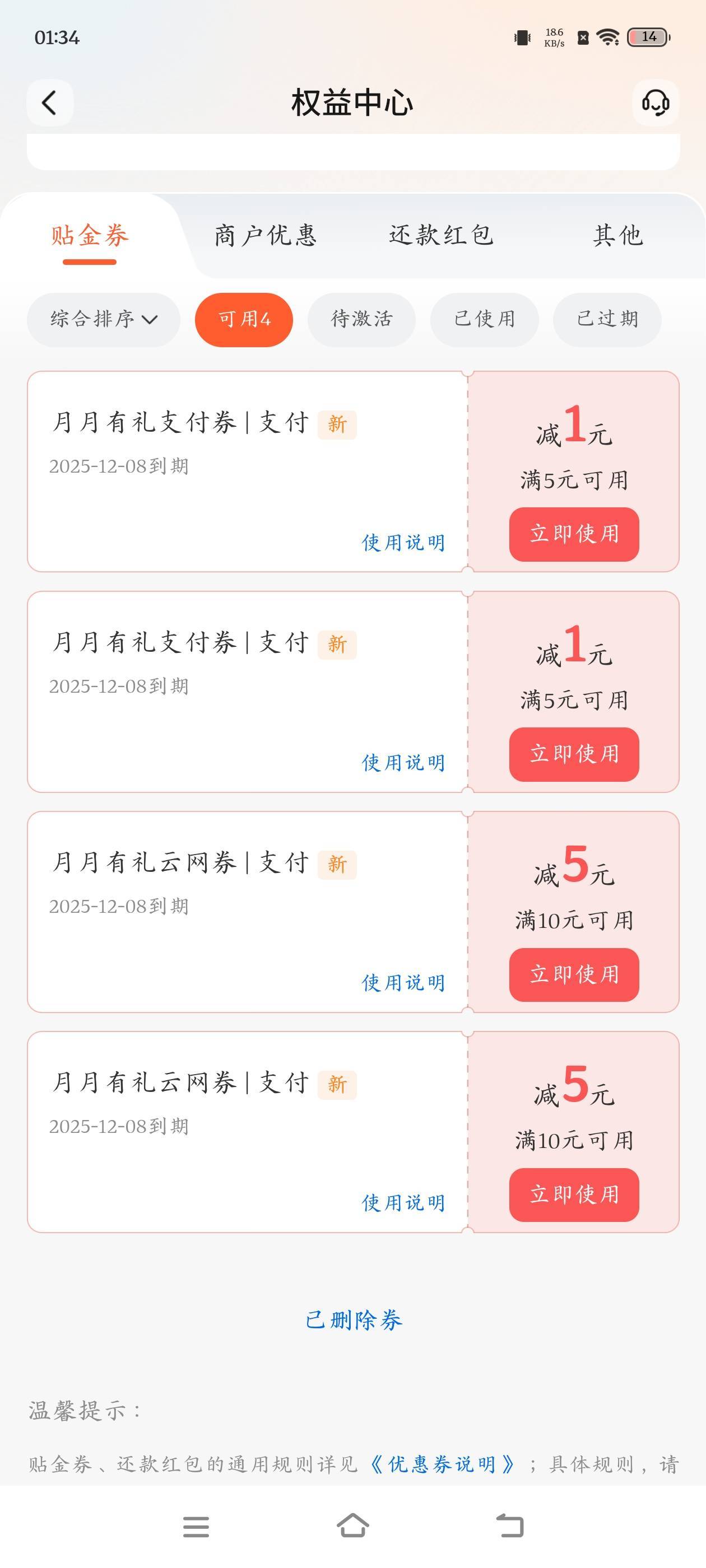706x1568 pixels.
Task: Select the 可用4 filter chip
Action: pos(244,320)
